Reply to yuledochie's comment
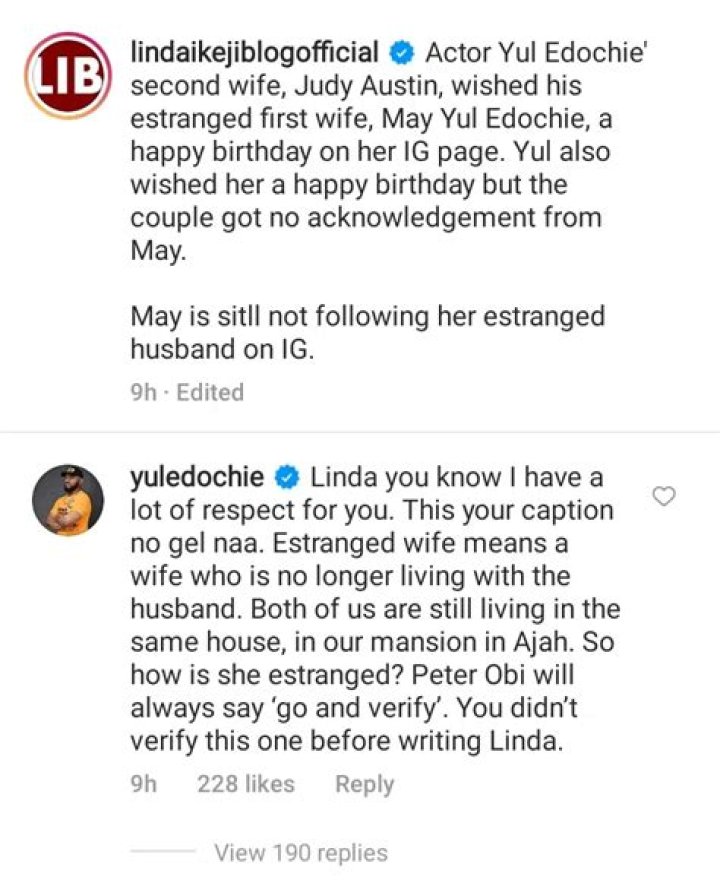720x883 pixels. (x=364, y=785)
